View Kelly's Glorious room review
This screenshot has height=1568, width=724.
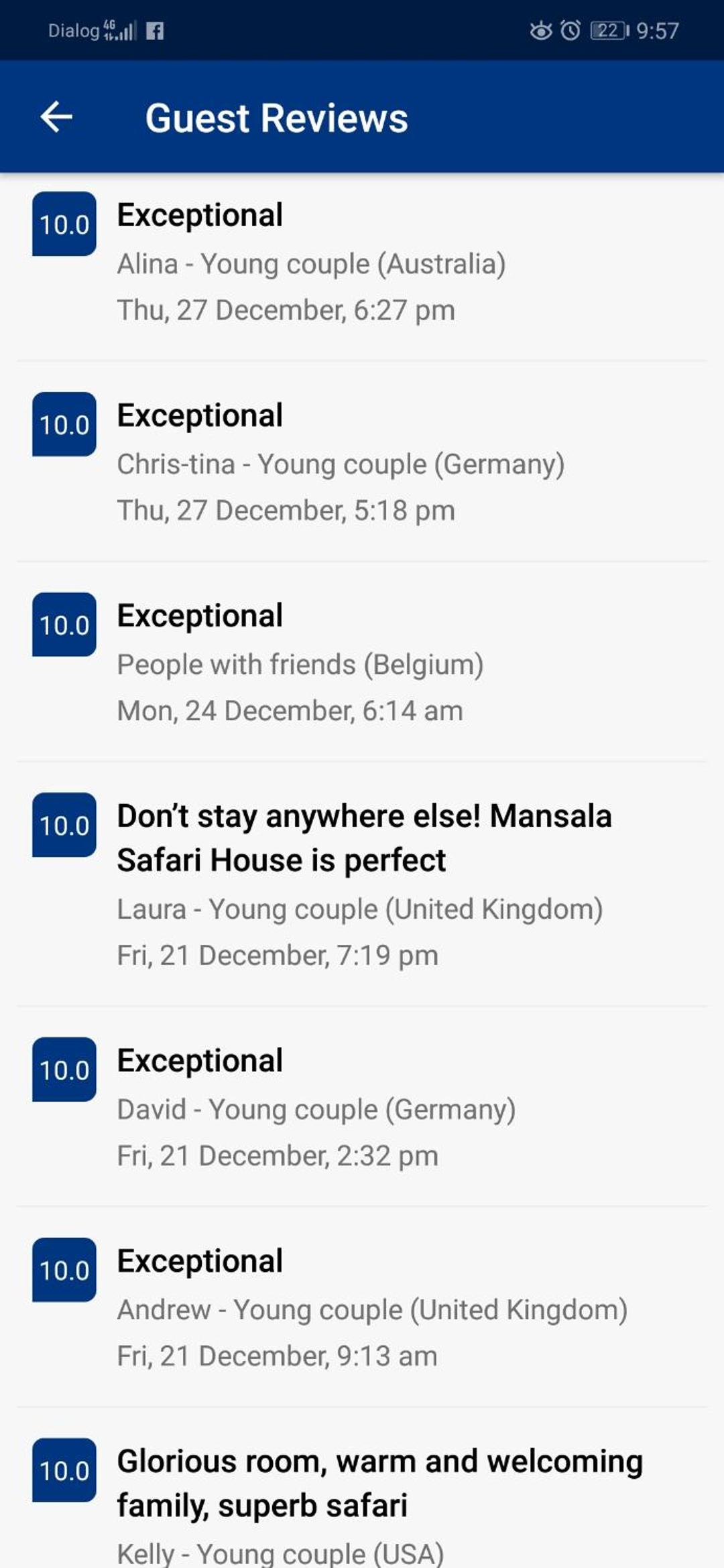[362, 1488]
